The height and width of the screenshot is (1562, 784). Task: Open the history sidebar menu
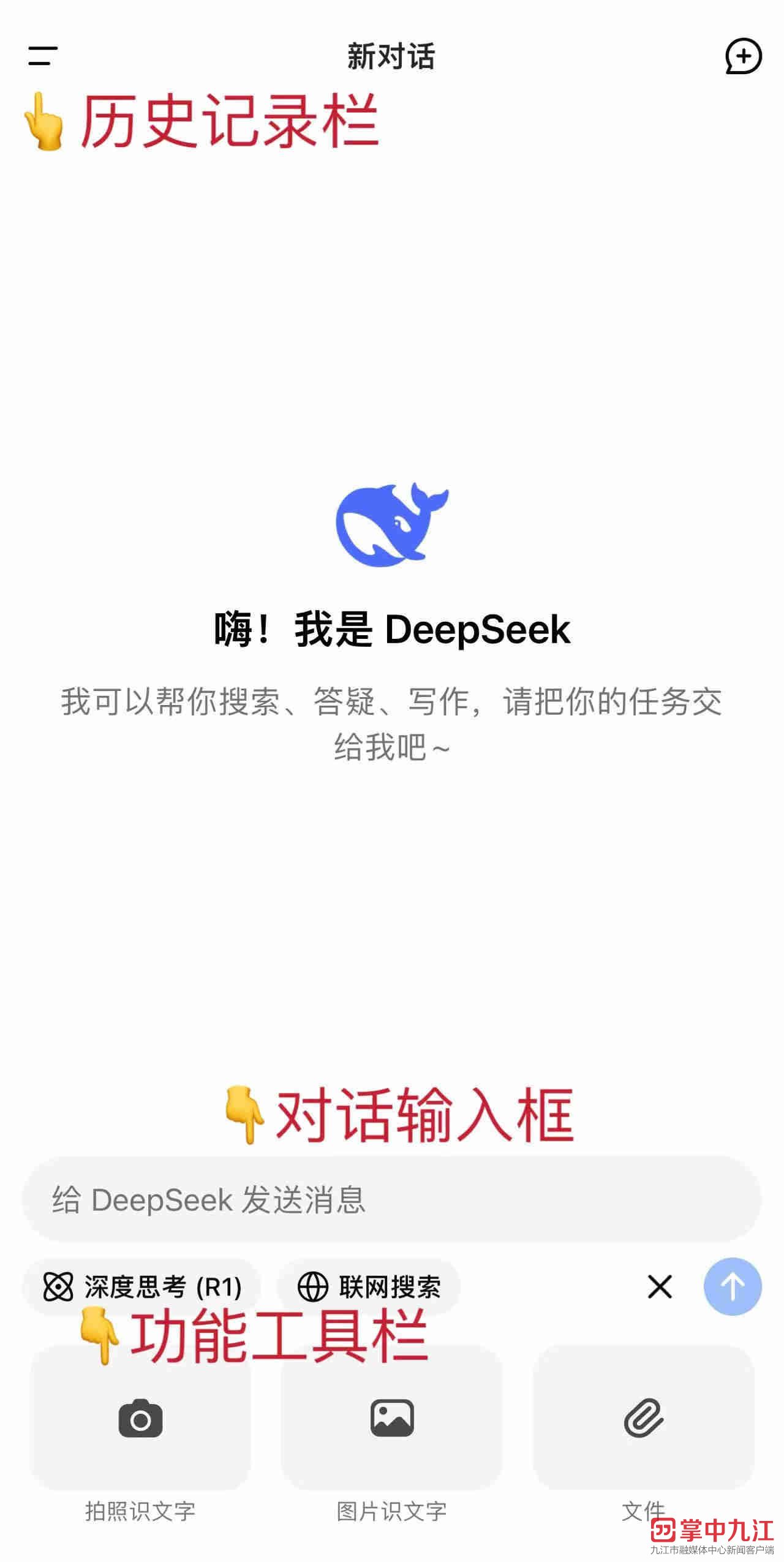pos(43,56)
